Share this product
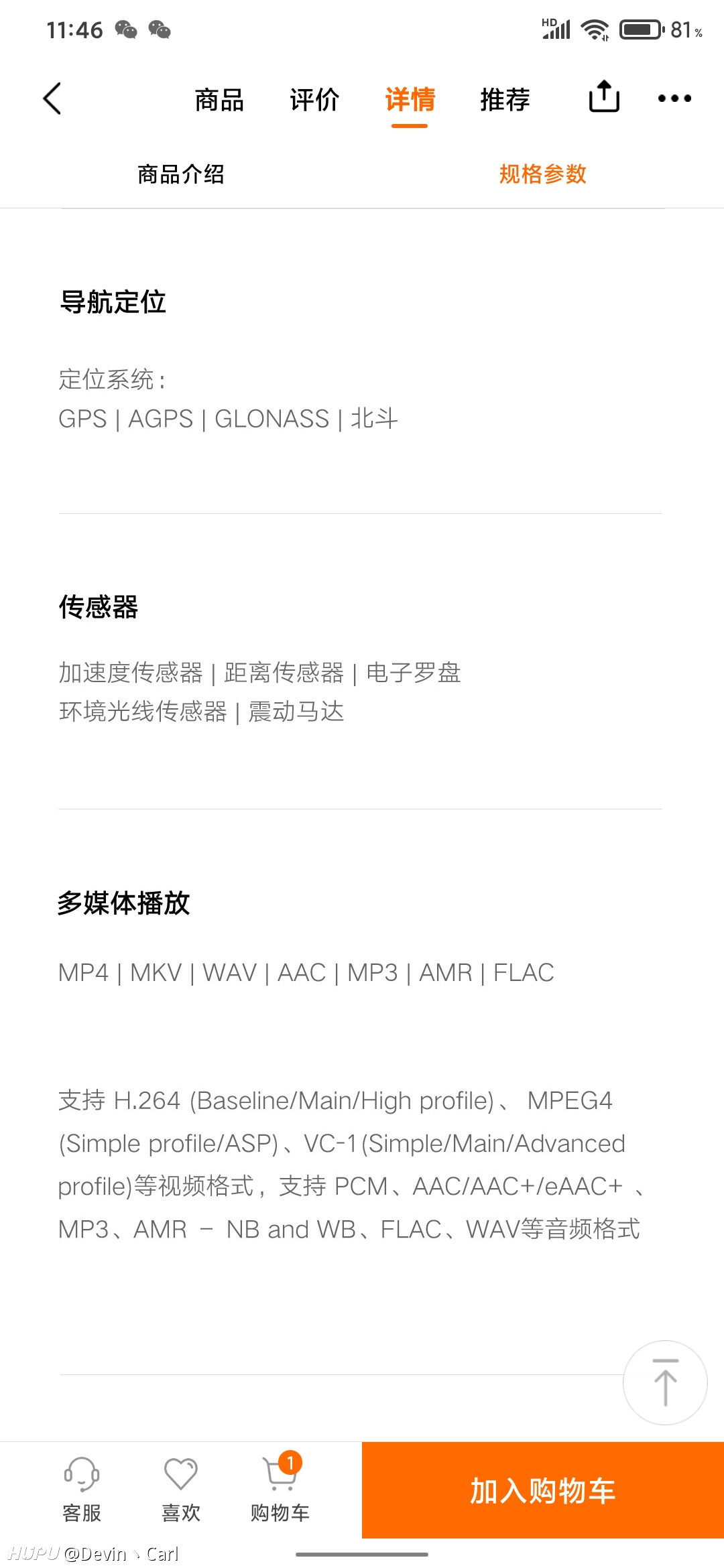 604,96
